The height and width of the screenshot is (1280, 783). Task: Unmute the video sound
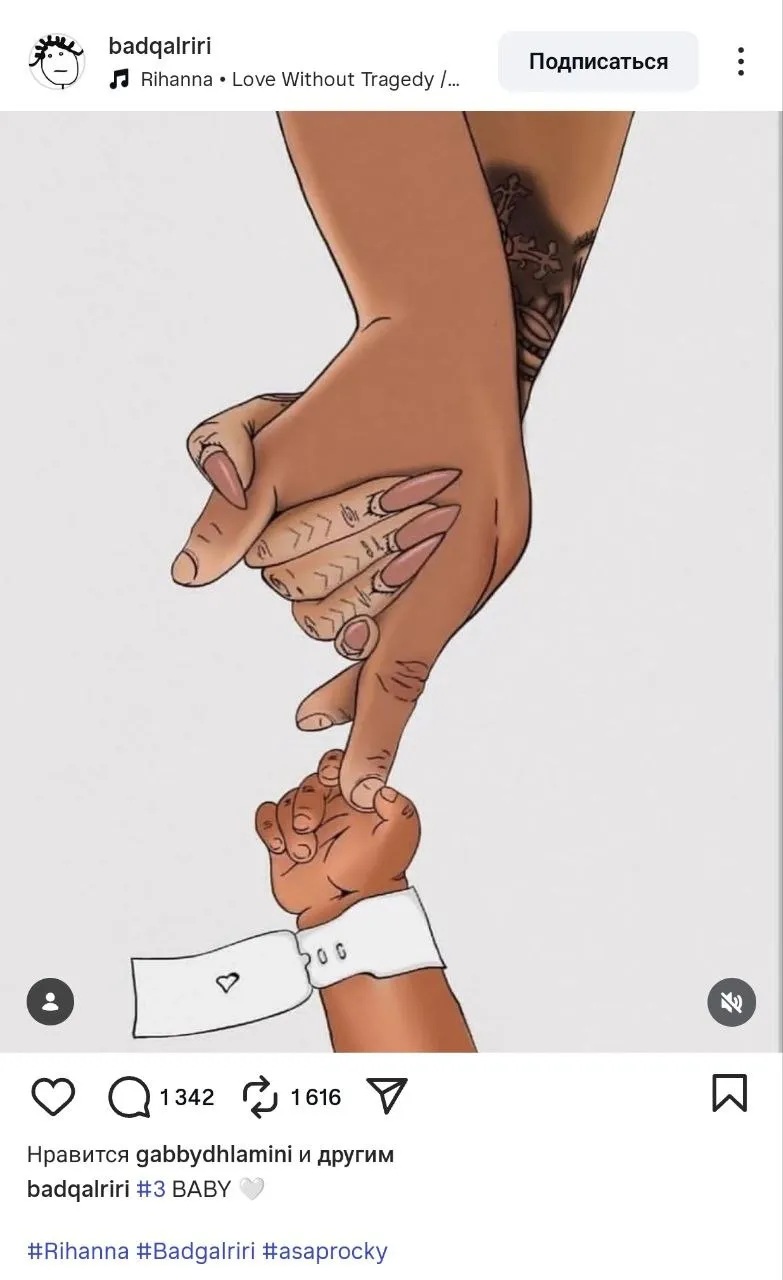731,1002
